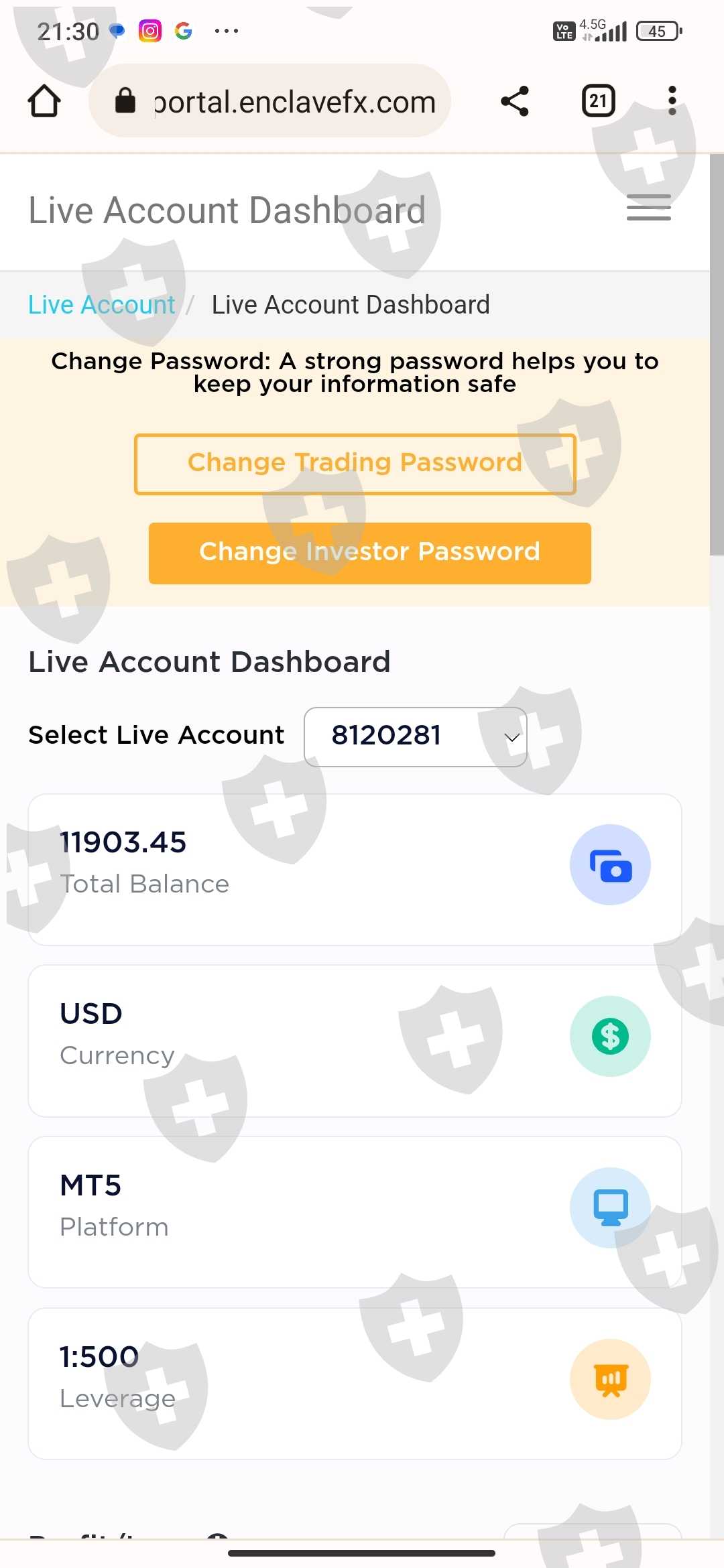Tap Change Trading Password
Viewport: 724px width, 1568px height.
(355, 464)
